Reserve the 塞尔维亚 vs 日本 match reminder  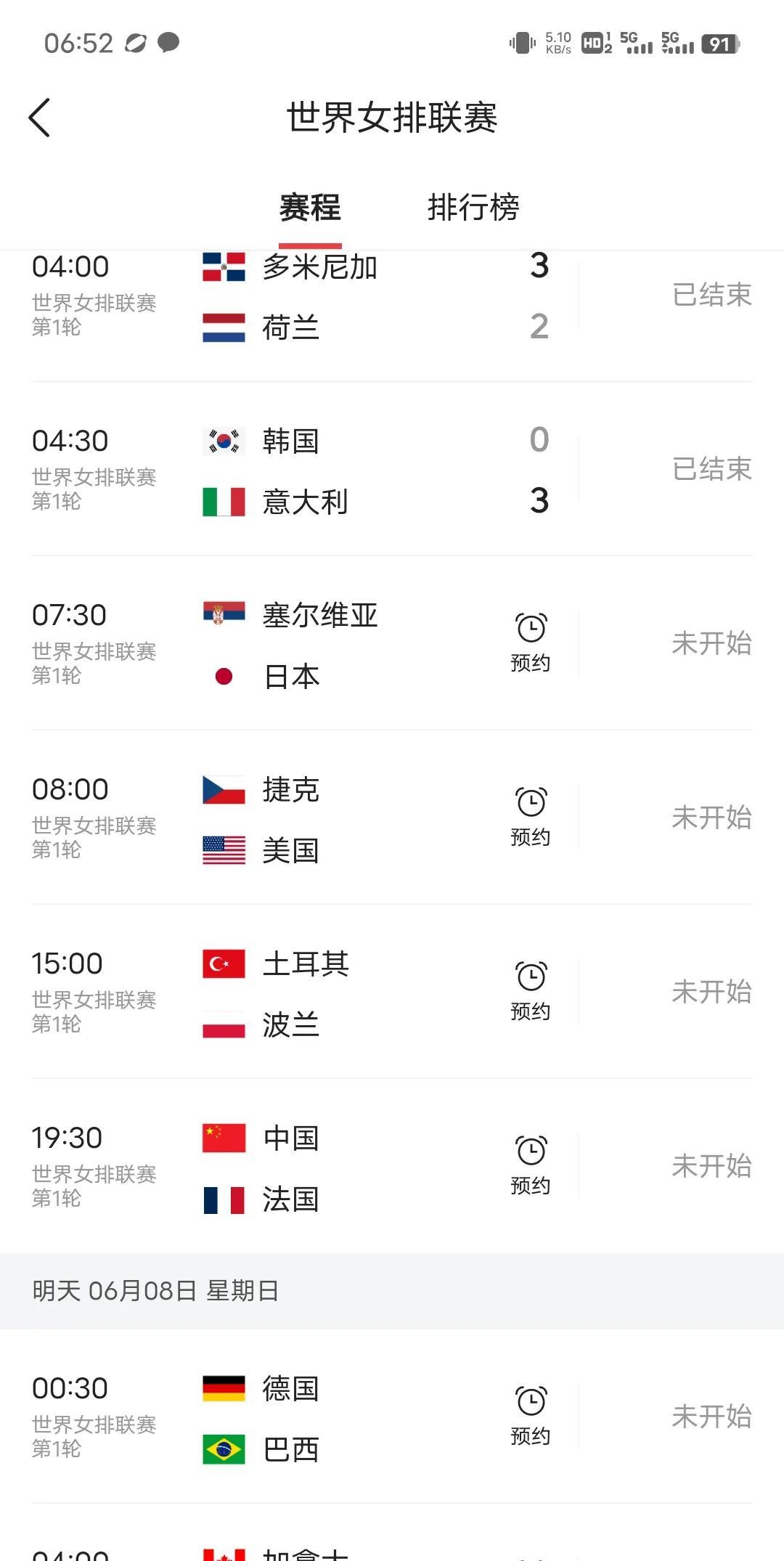tap(531, 643)
